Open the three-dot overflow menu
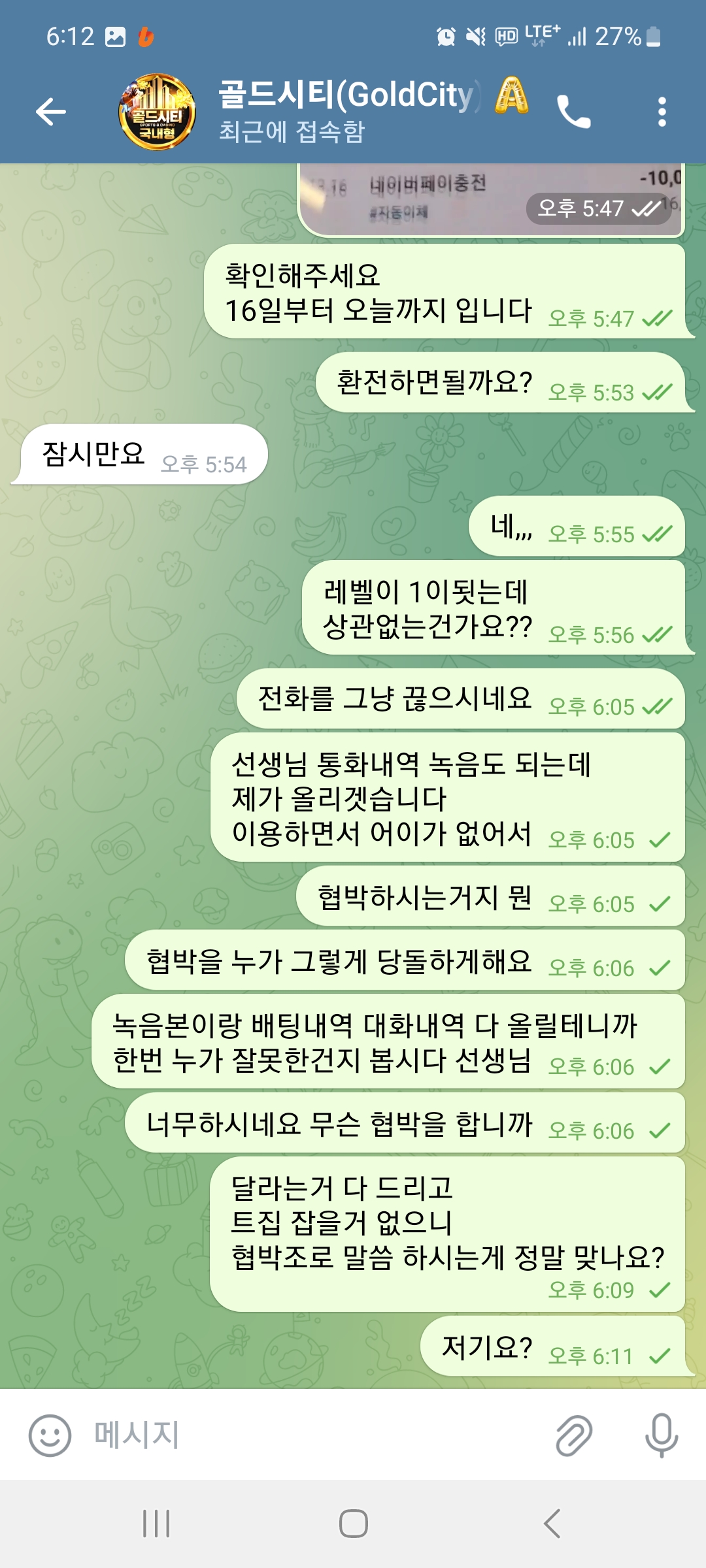Viewport: 706px width, 1568px height. click(x=662, y=112)
